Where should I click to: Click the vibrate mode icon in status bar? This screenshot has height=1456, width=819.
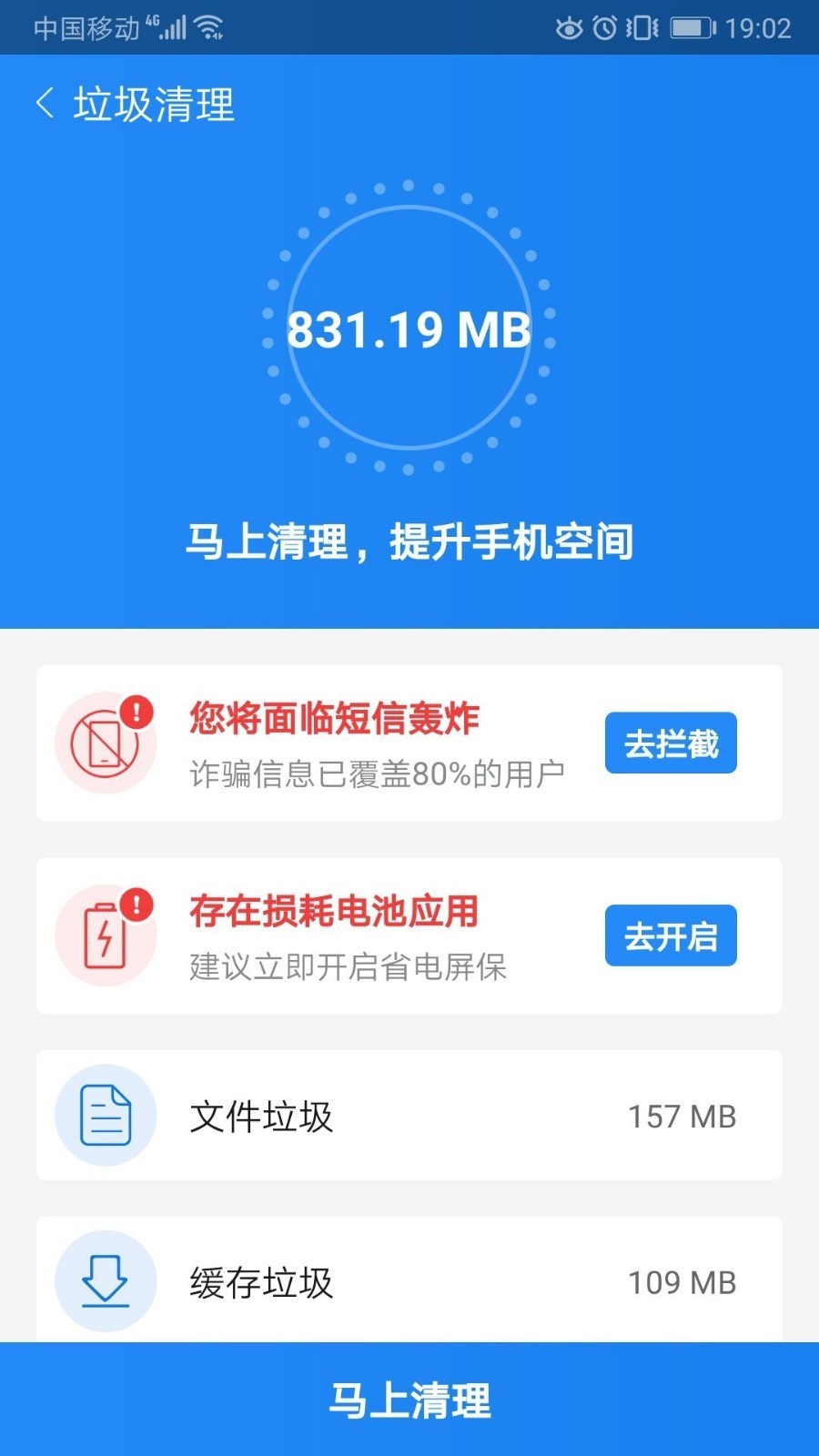click(640, 27)
